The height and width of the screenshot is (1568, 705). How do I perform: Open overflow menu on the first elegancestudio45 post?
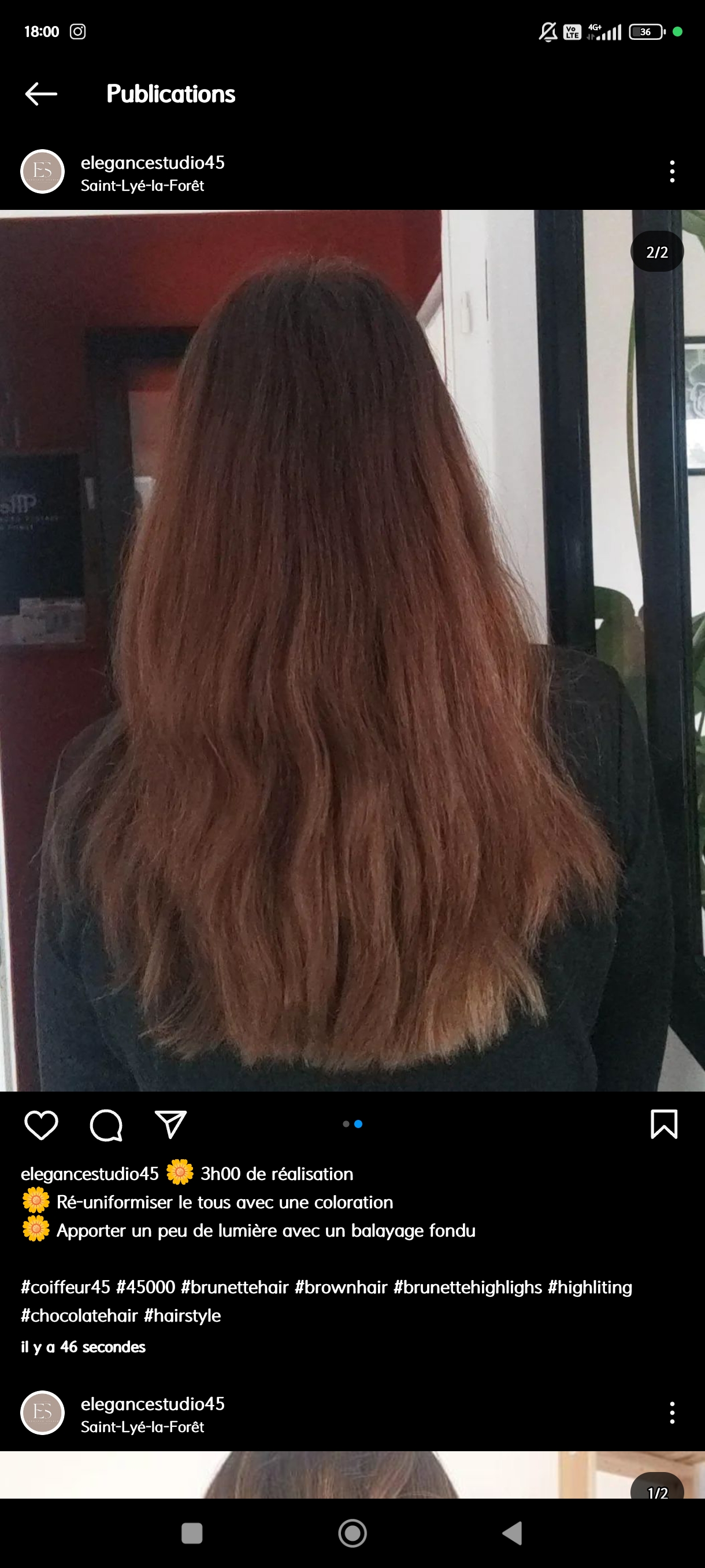click(671, 172)
